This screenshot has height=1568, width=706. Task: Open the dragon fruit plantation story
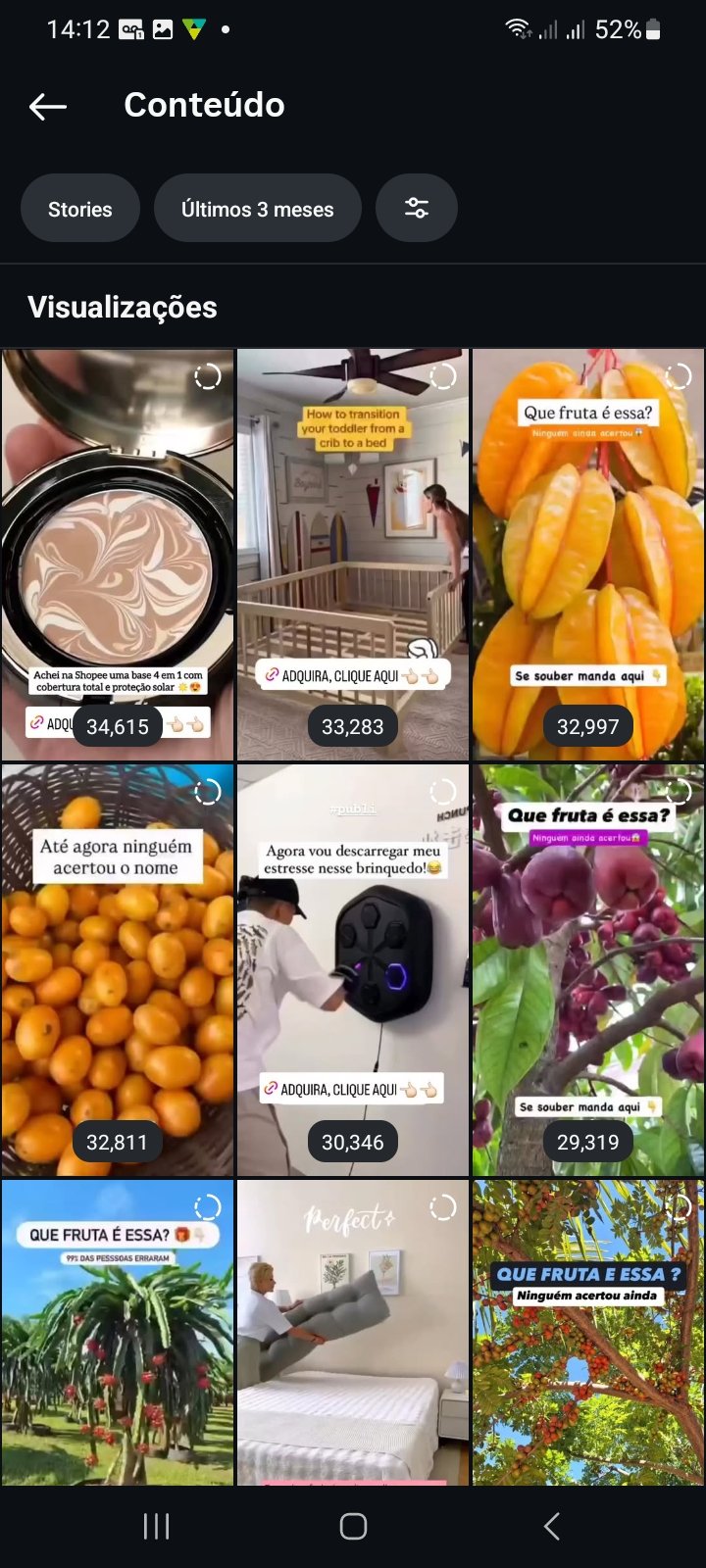[118, 1333]
